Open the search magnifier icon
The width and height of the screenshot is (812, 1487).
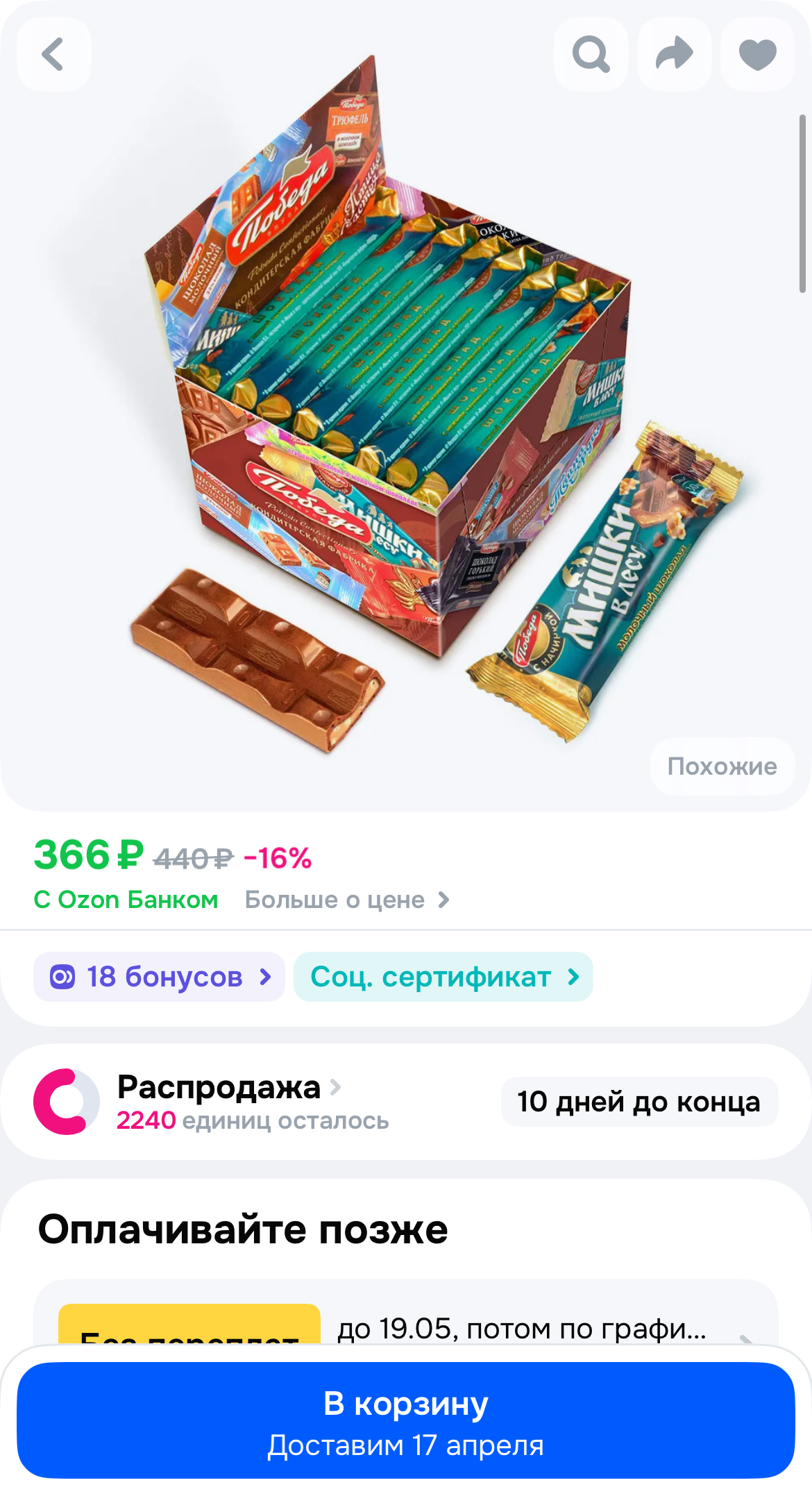[x=591, y=55]
